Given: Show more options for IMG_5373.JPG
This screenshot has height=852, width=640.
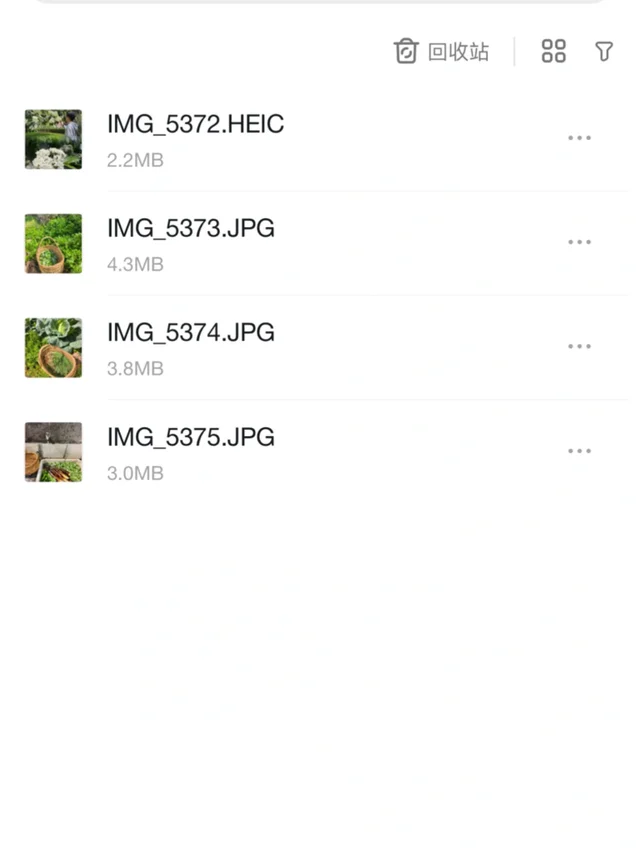Looking at the screenshot, I should 579,242.
